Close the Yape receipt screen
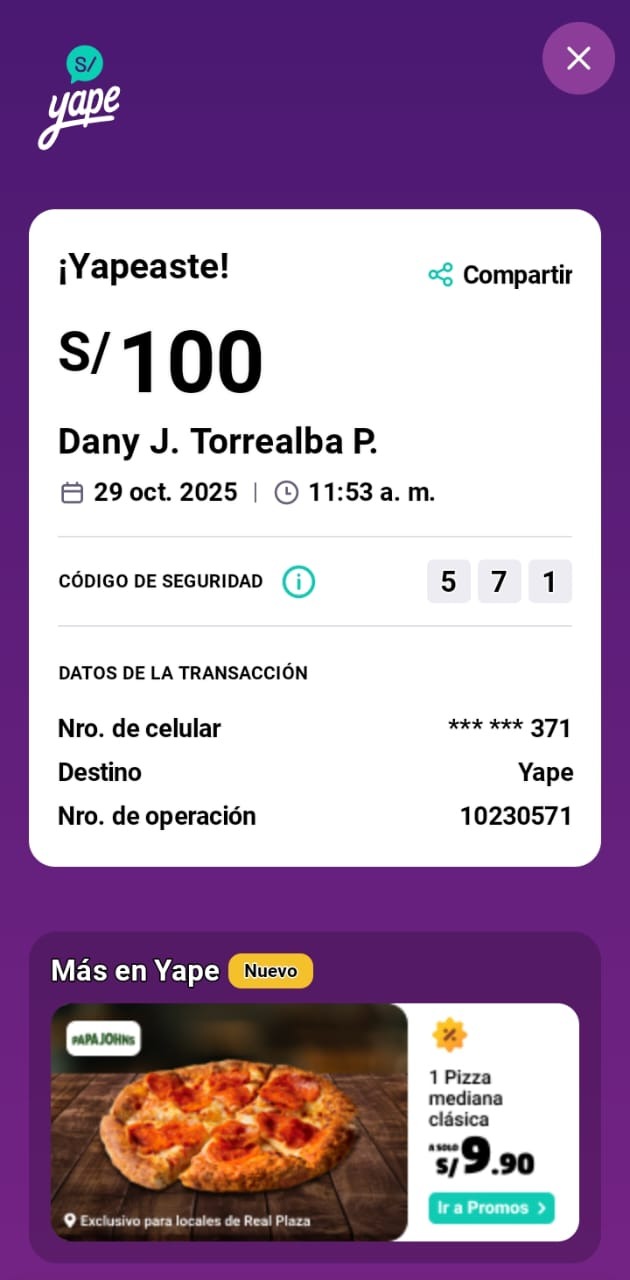The width and height of the screenshot is (630, 1280). coord(578,59)
